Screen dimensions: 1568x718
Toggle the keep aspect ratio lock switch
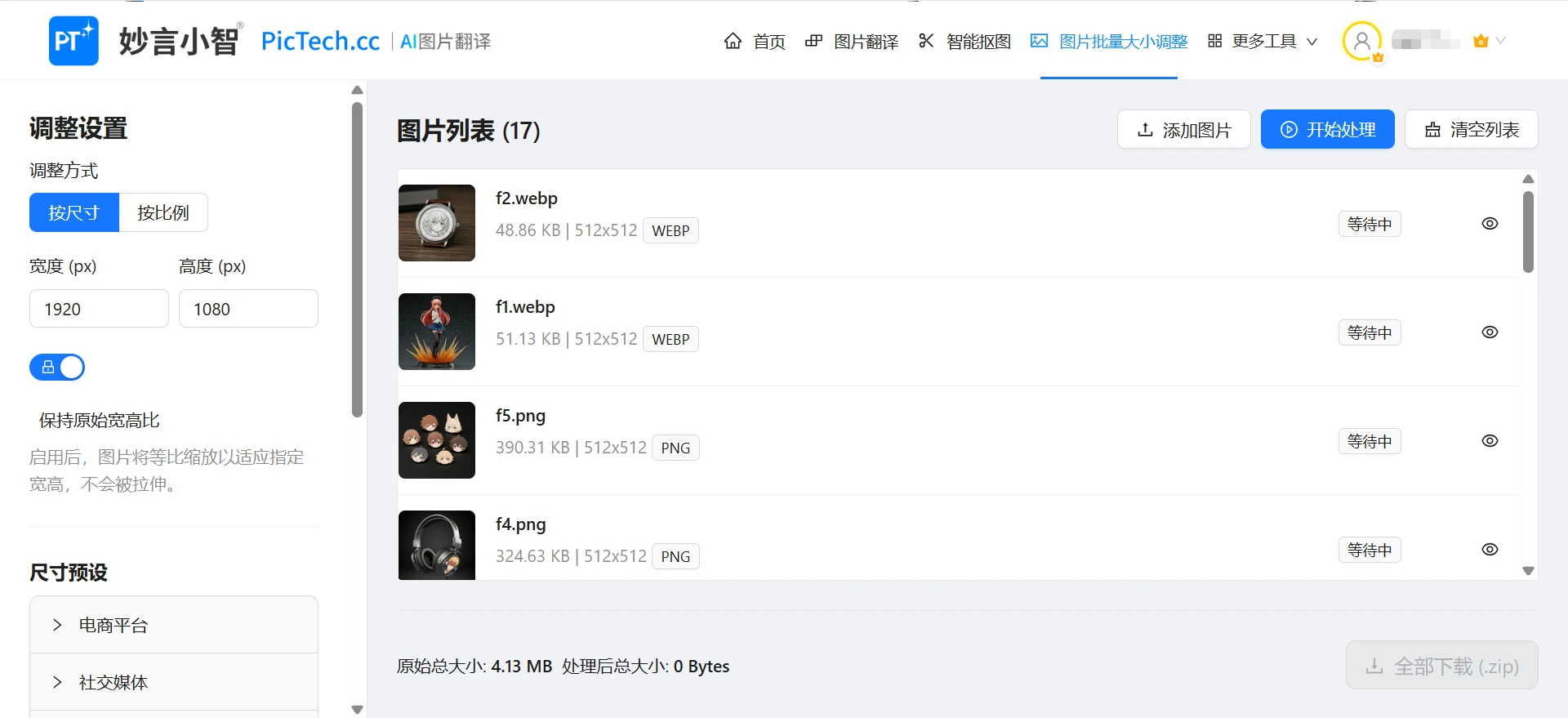(x=57, y=368)
